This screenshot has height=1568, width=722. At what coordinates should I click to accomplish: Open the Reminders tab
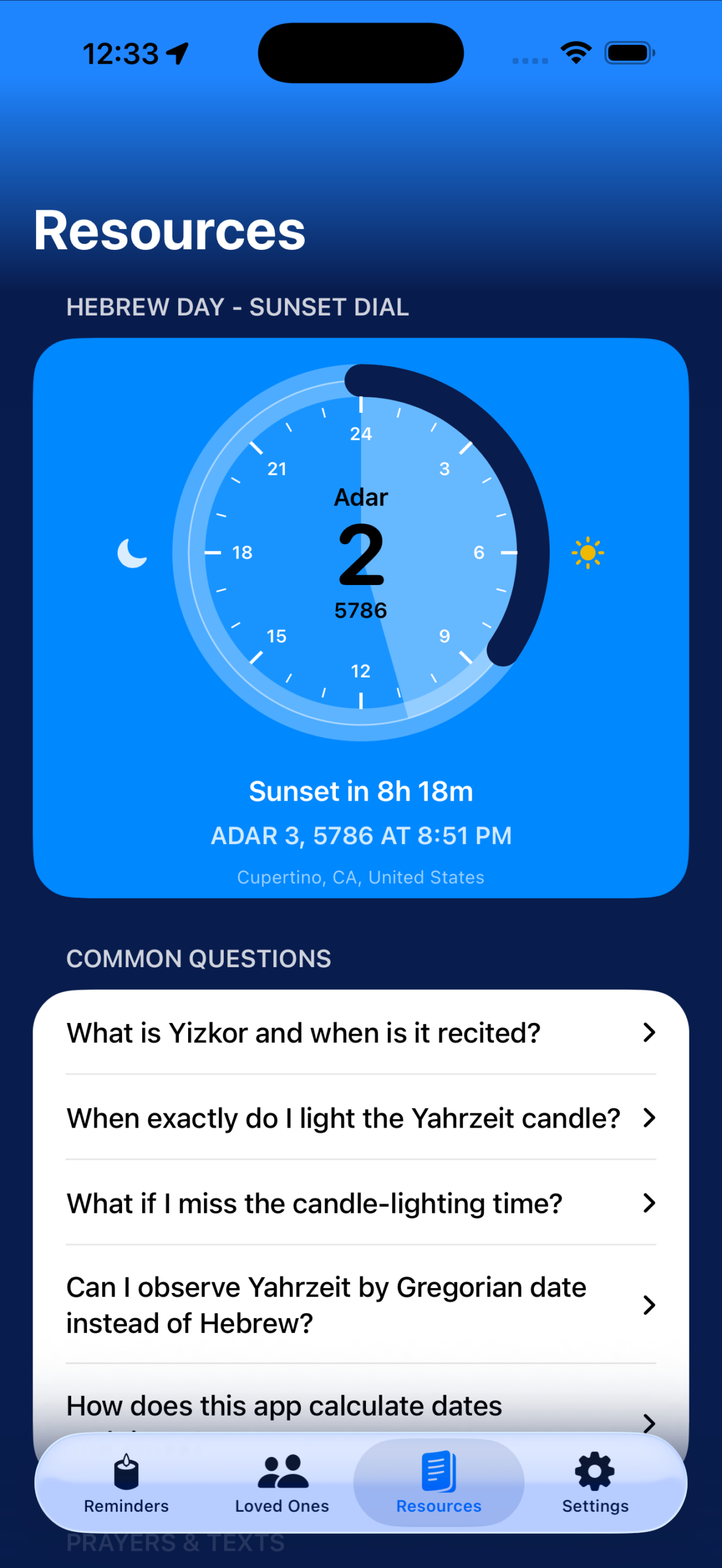(126, 1482)
